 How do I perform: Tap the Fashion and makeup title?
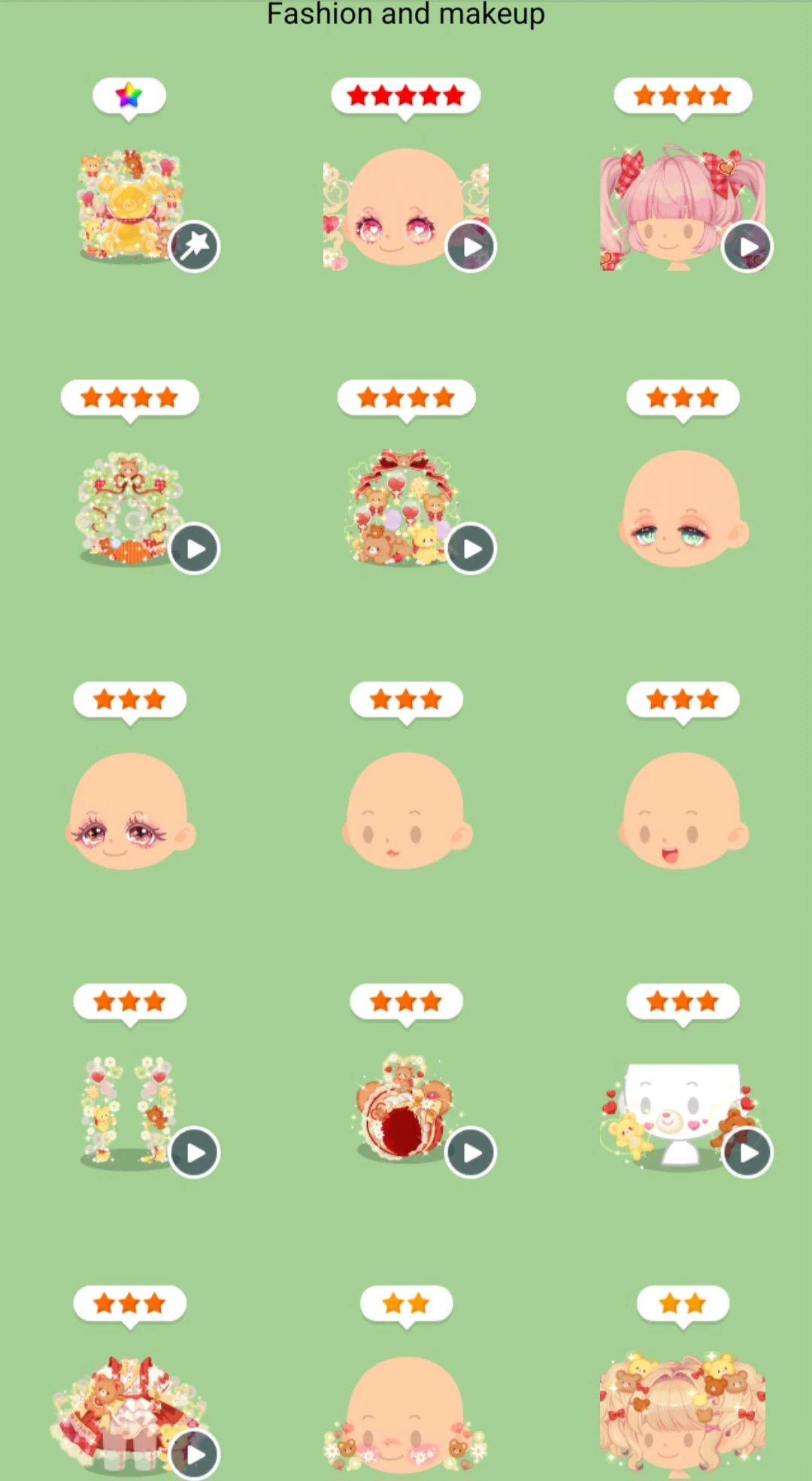point(405,14)
